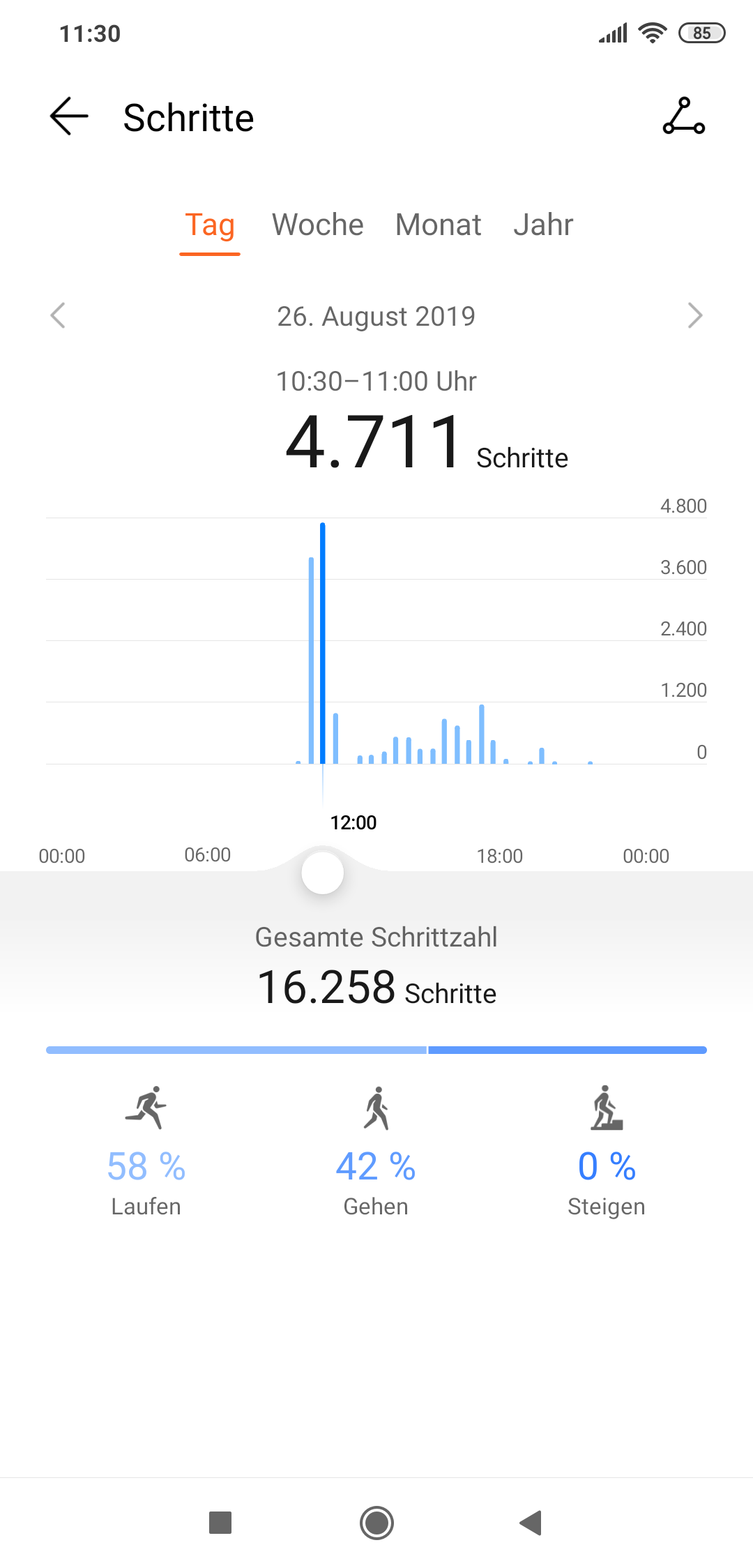Select the Tag tab
Screen dimensions: 753x1568
[x=210, y=225]
